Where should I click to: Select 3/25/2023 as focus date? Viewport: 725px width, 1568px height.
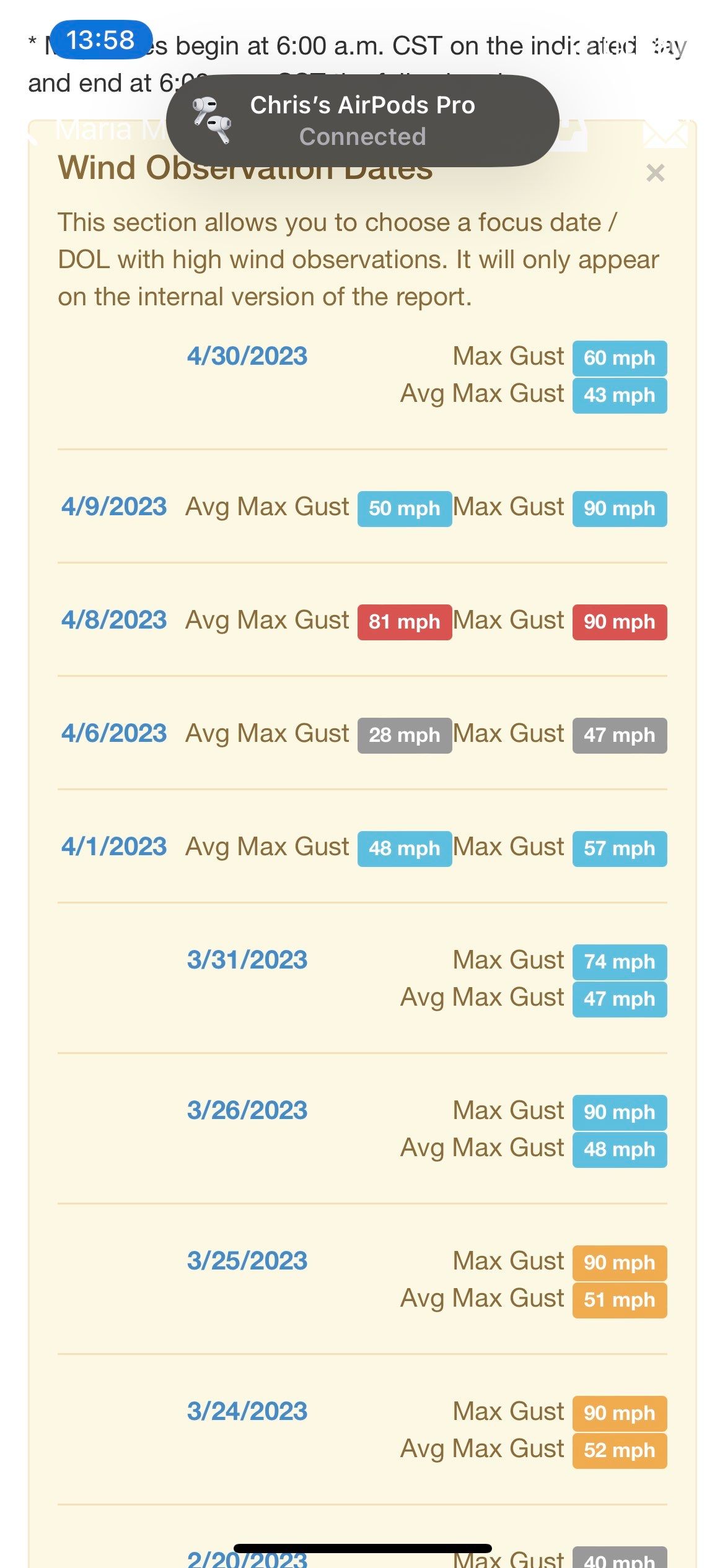click(x=247, y=1261)
